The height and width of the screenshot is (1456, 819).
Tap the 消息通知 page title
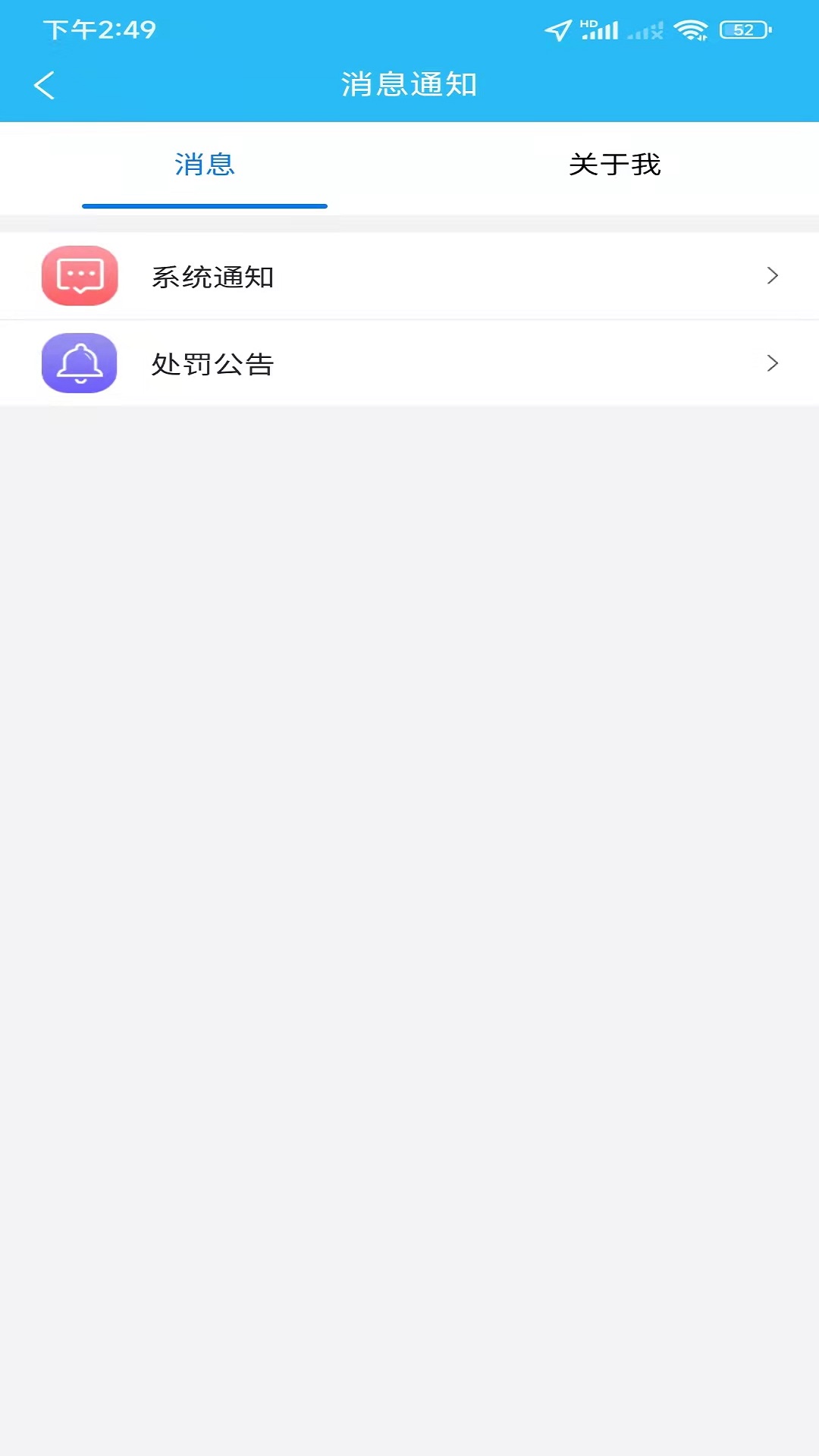tap(409, 85)
